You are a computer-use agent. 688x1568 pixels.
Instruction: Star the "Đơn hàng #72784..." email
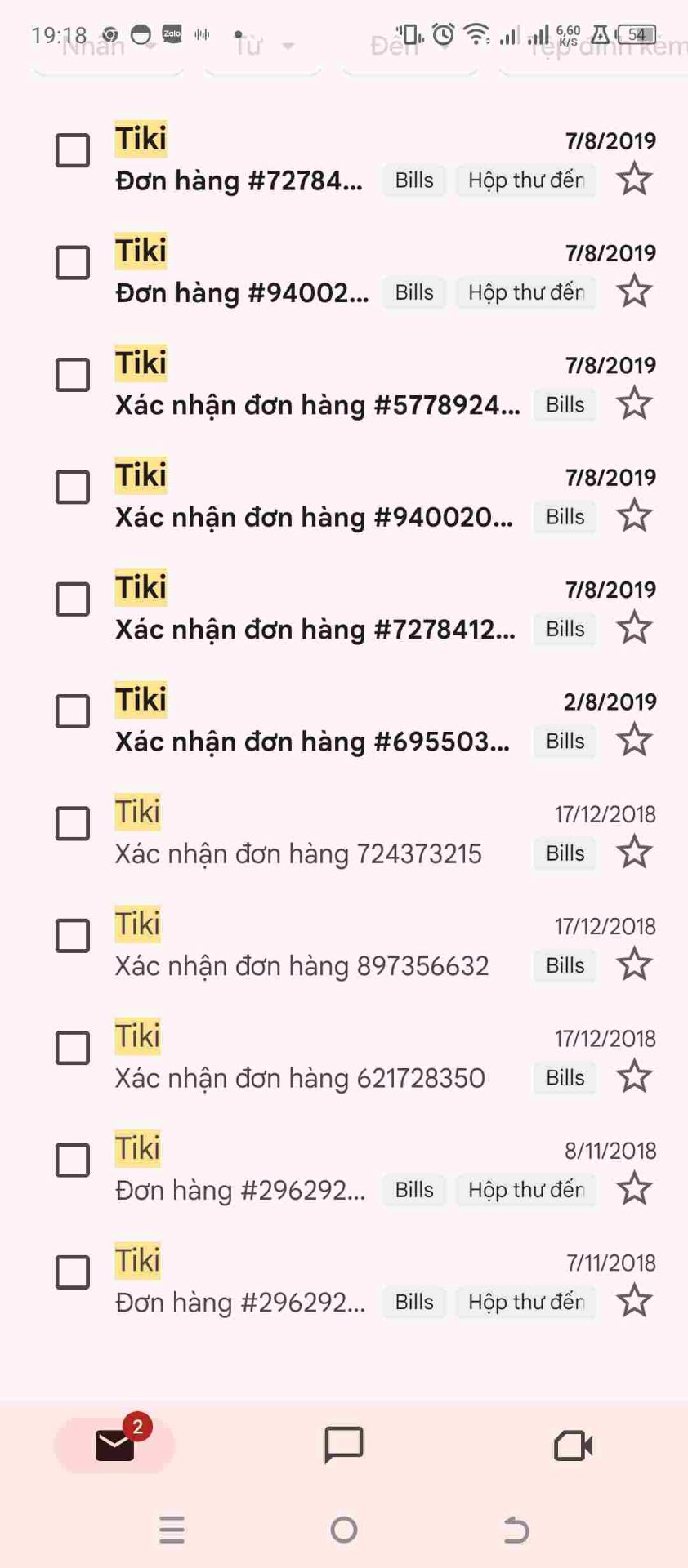[636, 180]
